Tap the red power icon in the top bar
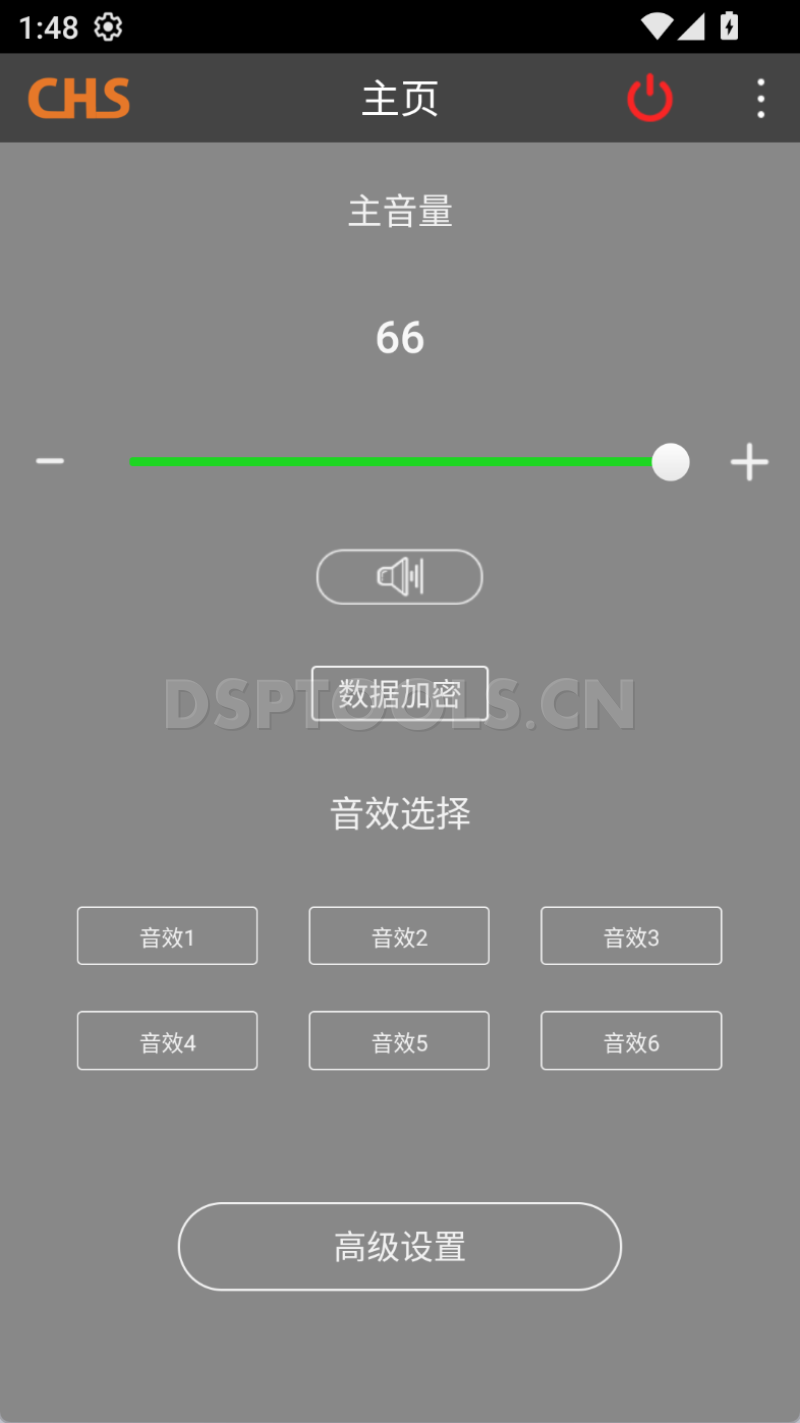This screenshot has width=800, height=1423. (650, 98)
